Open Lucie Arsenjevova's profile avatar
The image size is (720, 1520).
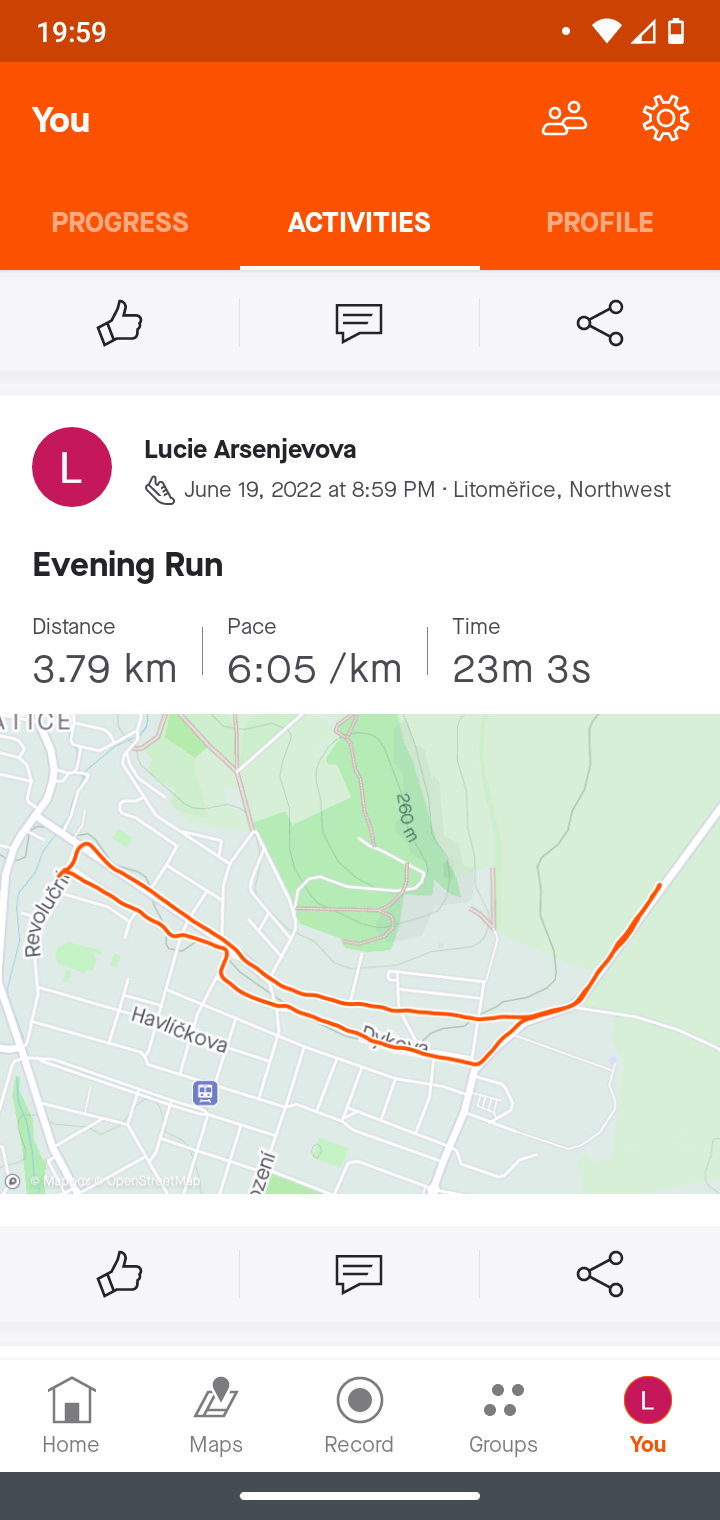tap(71, 467)
